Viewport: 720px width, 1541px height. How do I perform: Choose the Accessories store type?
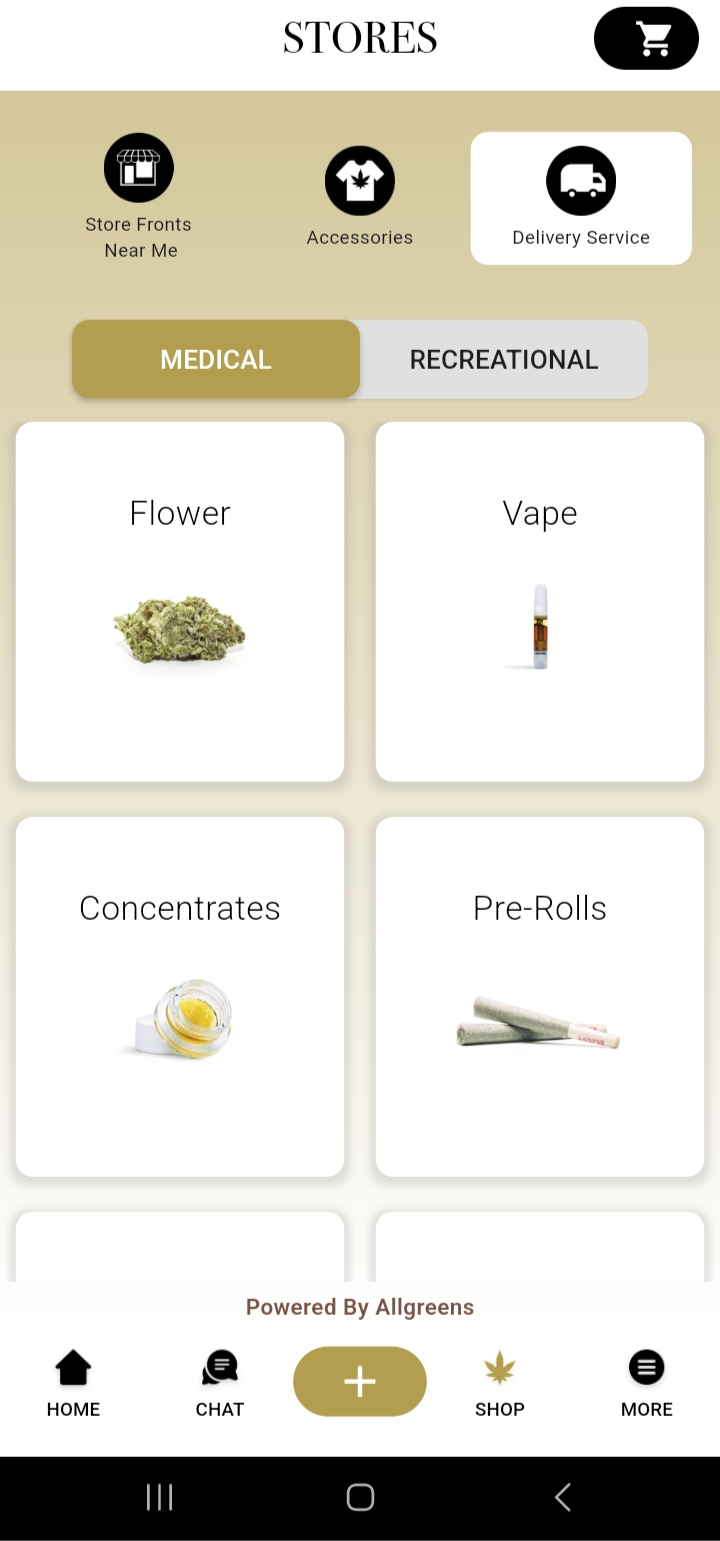click(x=360, y=198)
